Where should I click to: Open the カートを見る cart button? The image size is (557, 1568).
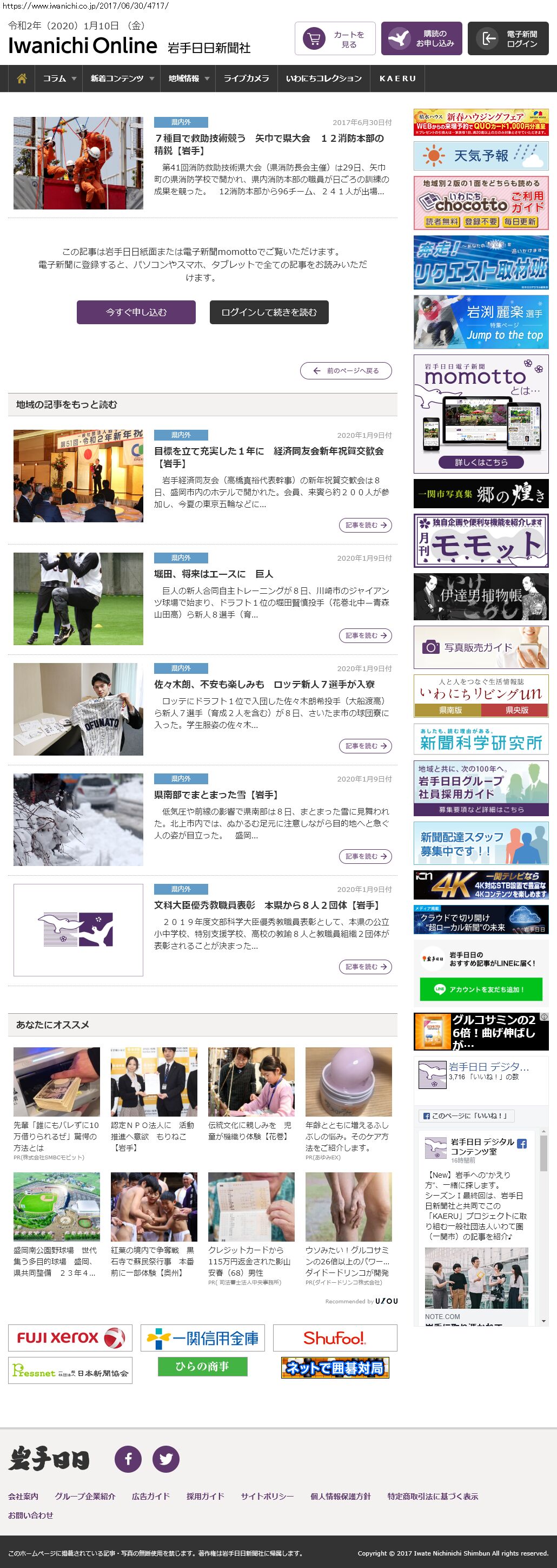(x=335, y=39)
